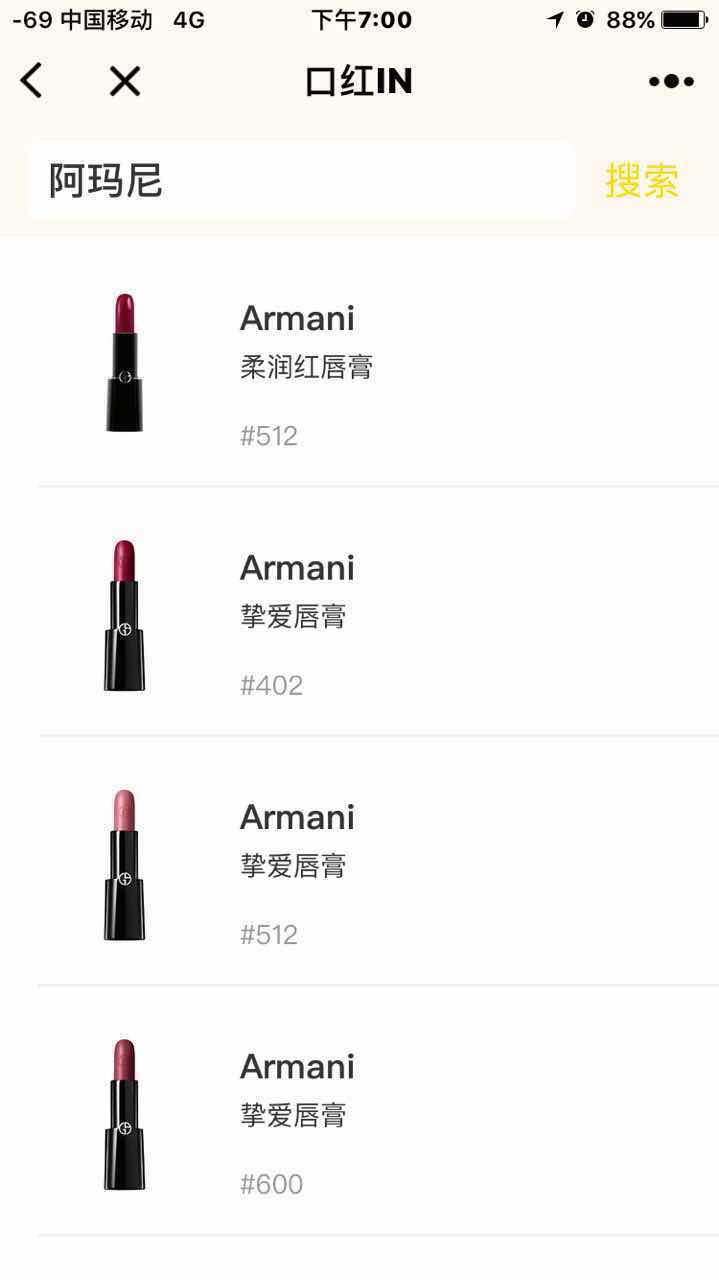Close the 口红IN mini program
Viewport: 719px width, 1280px height.
pos(125,81)
